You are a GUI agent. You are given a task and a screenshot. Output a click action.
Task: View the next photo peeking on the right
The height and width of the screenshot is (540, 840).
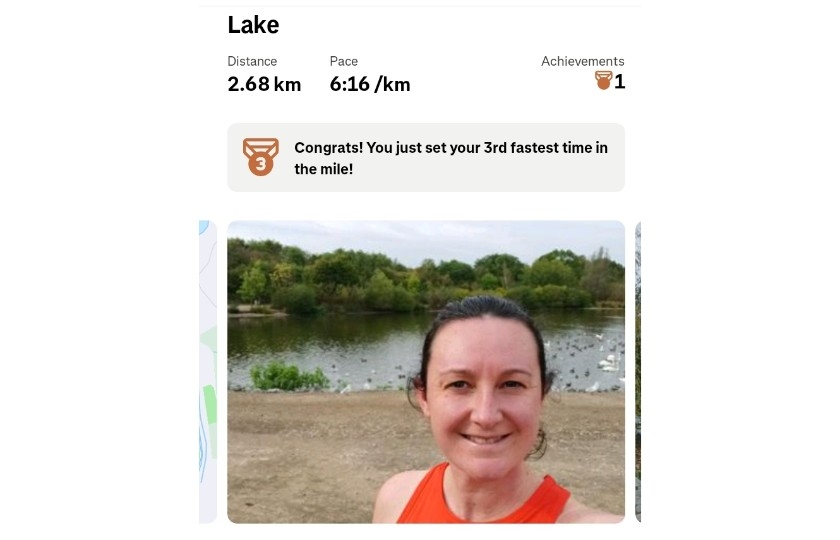[637, 371]
